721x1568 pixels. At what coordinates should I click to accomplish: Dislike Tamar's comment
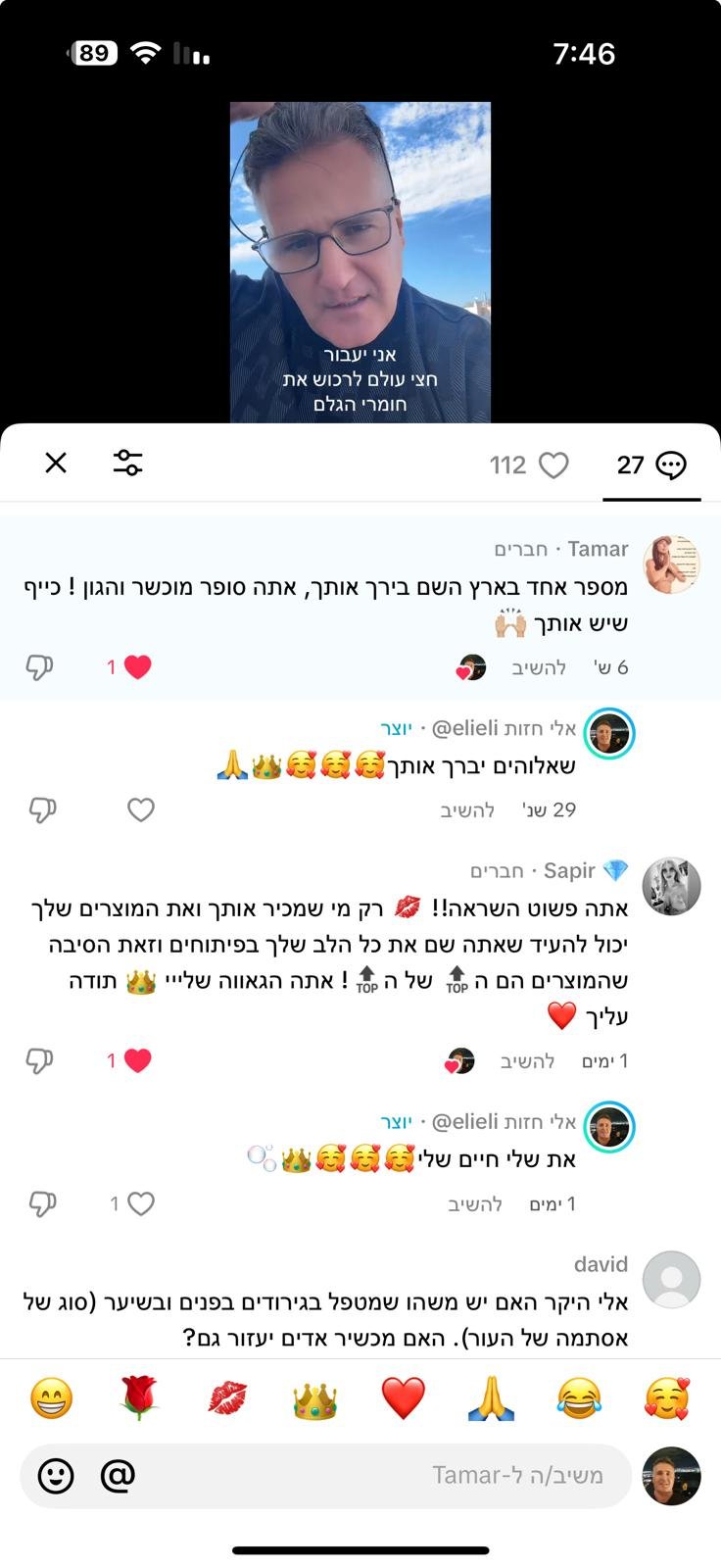click(39, 667)
